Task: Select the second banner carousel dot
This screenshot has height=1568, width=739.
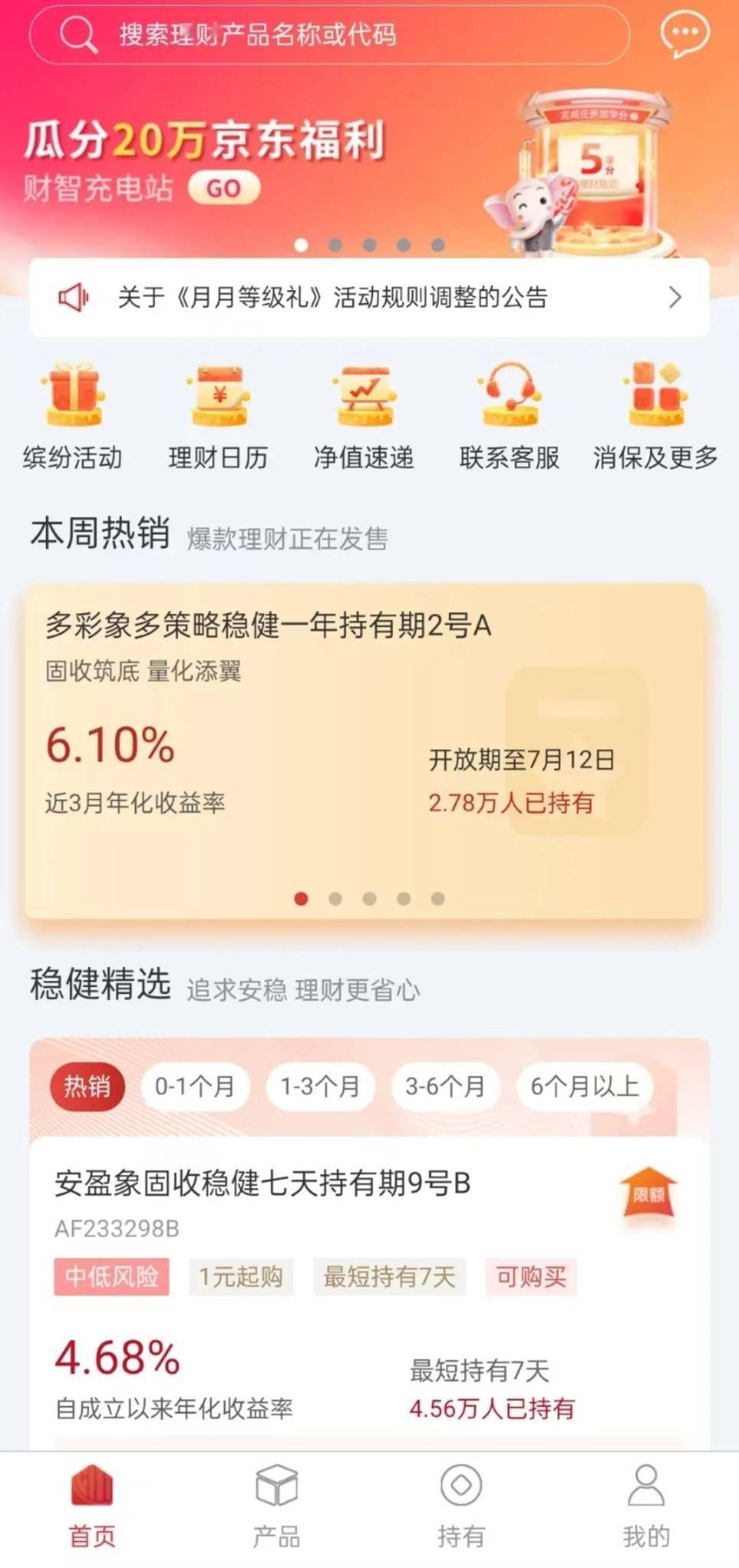Action: [x=334, y=246]
